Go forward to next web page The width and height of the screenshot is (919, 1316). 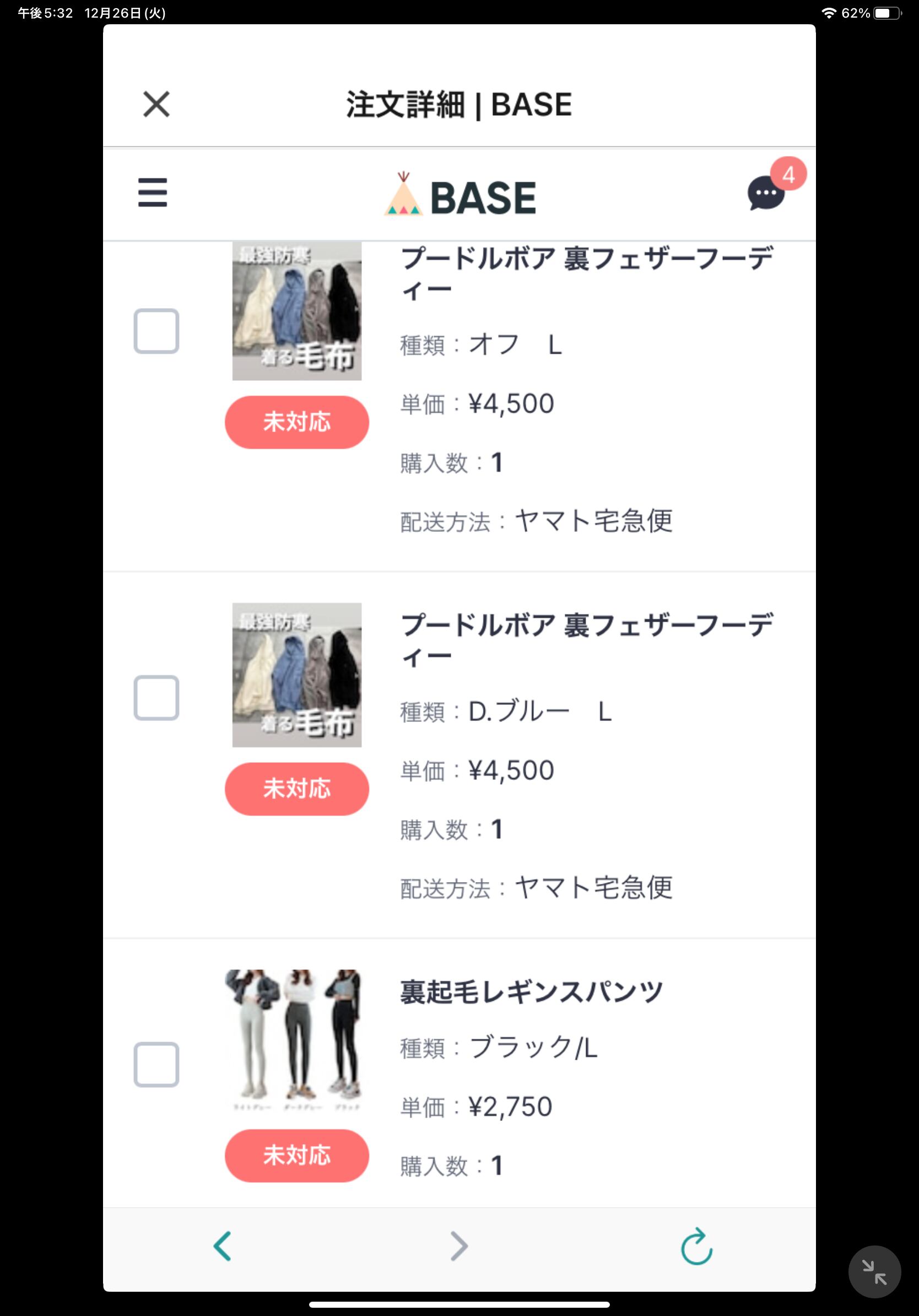click(x=459, y=1246)
